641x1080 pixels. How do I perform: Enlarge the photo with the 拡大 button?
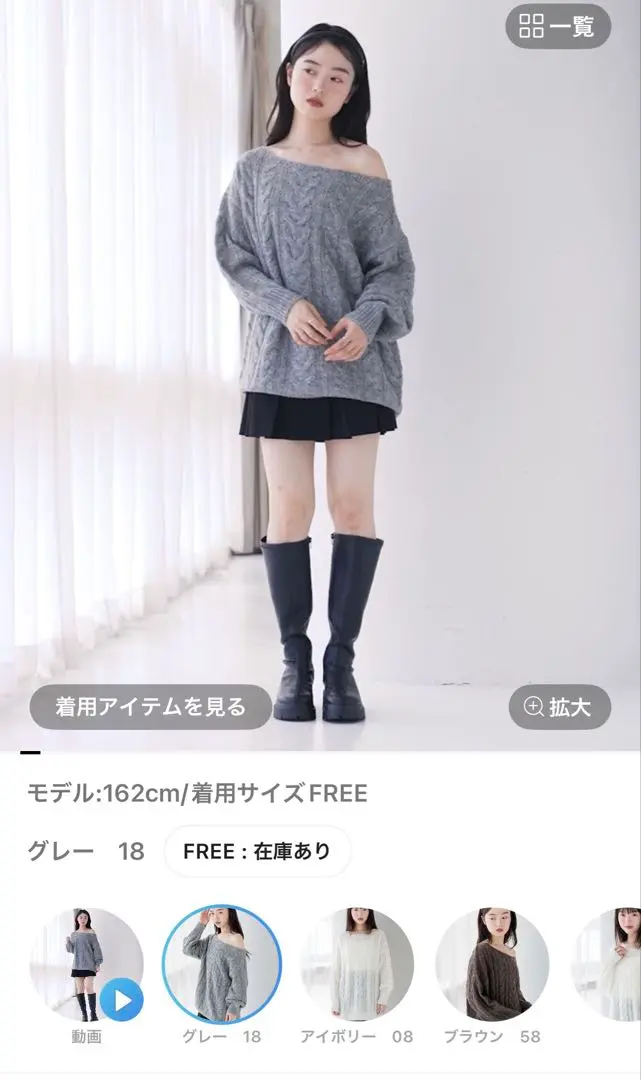tap(559, 707)
